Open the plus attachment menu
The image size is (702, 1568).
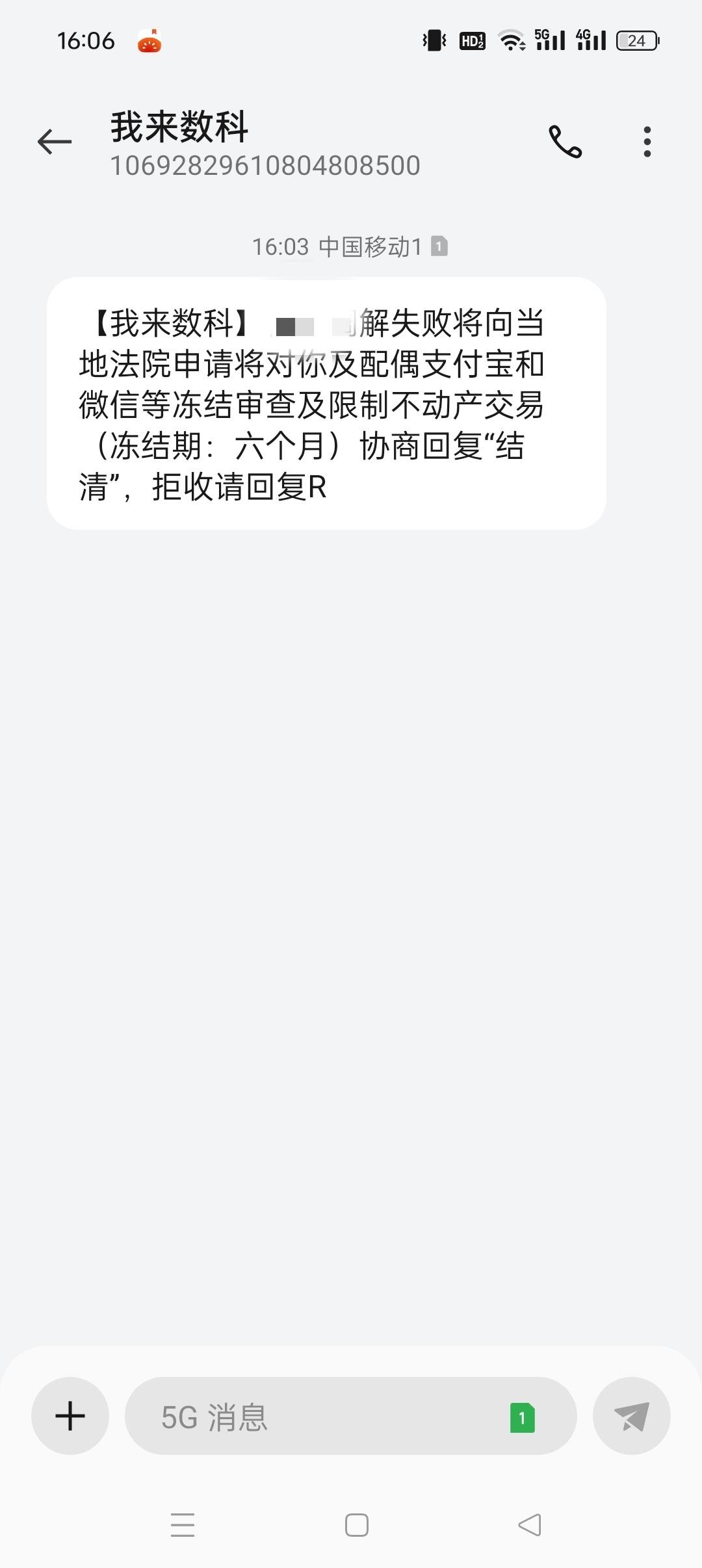70,1416
